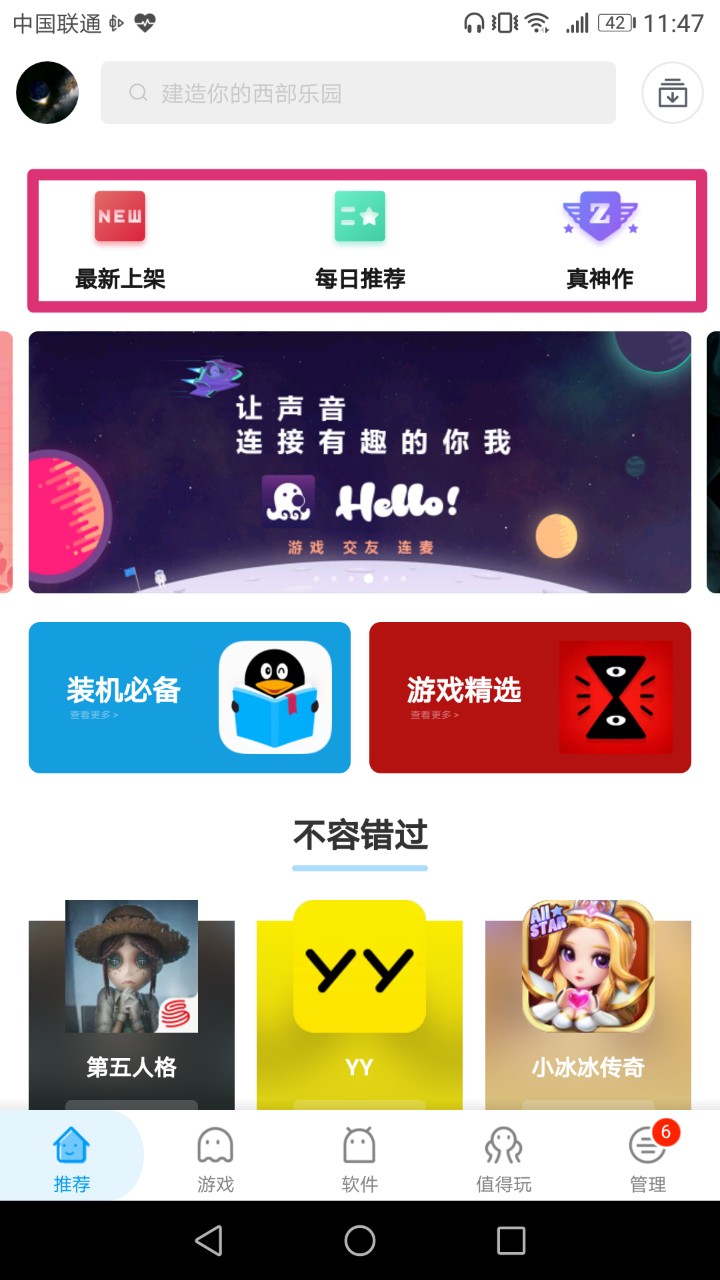Open the download manager icon
The image size is (720, 1280).
[x=672, y=93]
